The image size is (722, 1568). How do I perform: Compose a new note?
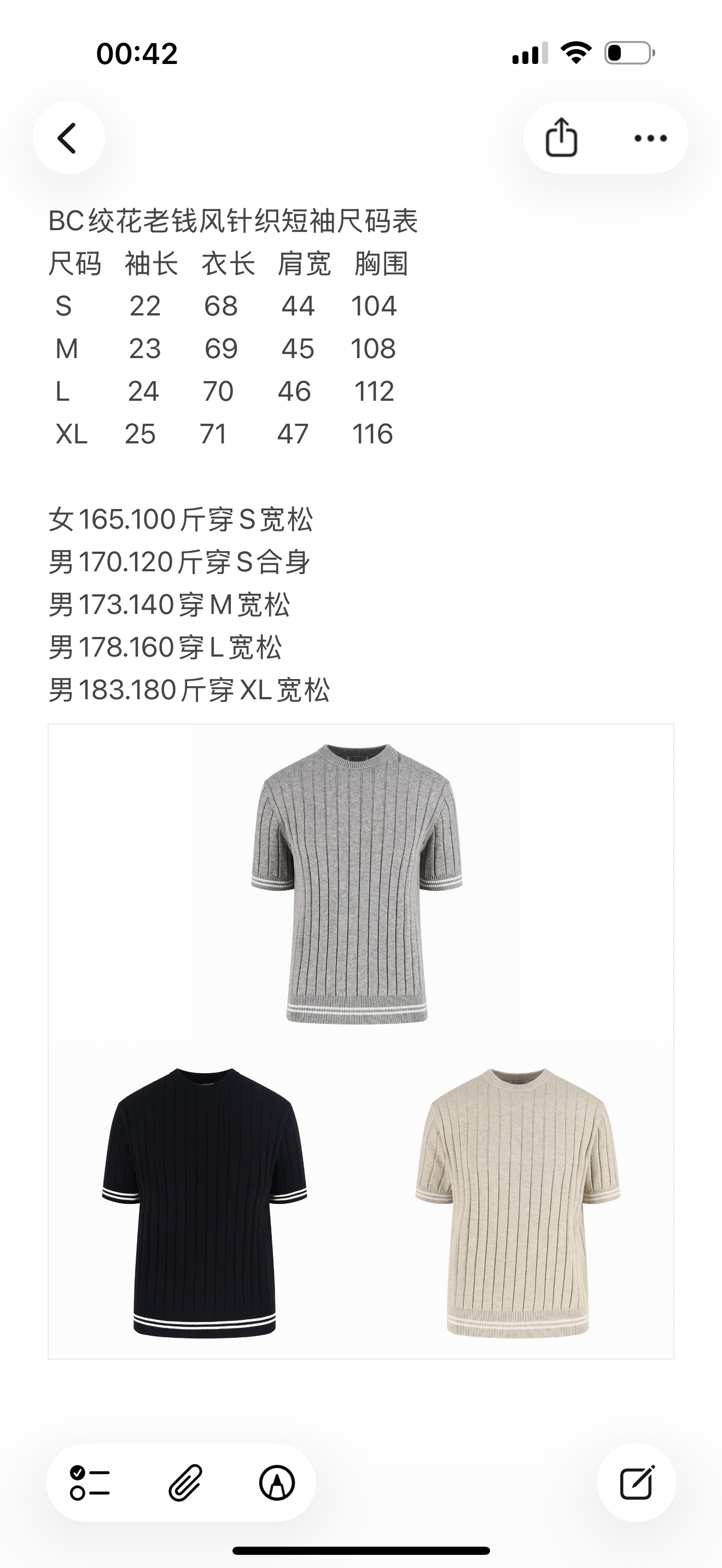click(636, 1482)
